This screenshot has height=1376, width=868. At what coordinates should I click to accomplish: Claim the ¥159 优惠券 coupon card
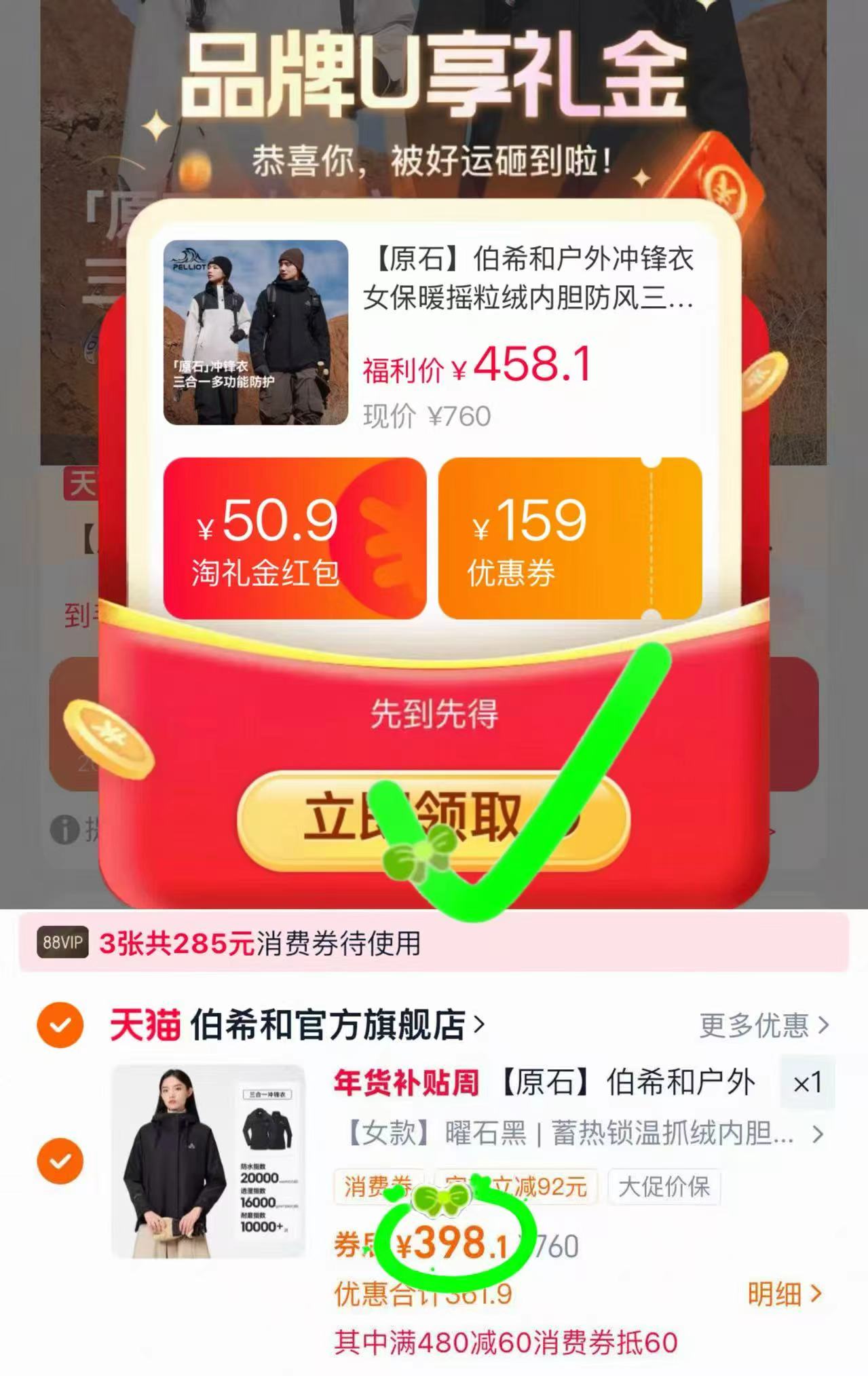pyautogui.click(x=573, y=536)
